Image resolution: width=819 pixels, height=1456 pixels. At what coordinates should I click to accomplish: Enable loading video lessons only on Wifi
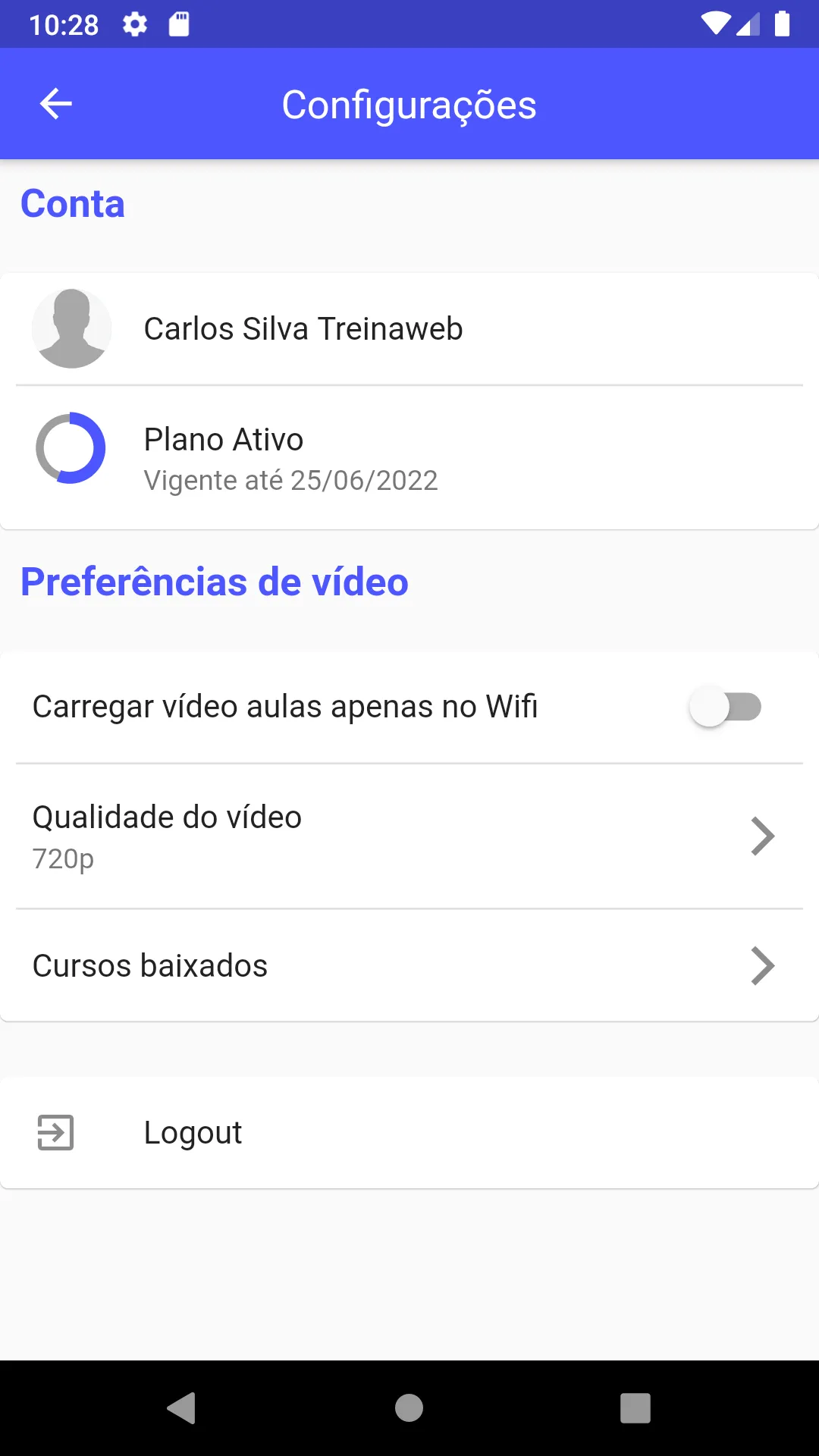(x=725, y=707)
